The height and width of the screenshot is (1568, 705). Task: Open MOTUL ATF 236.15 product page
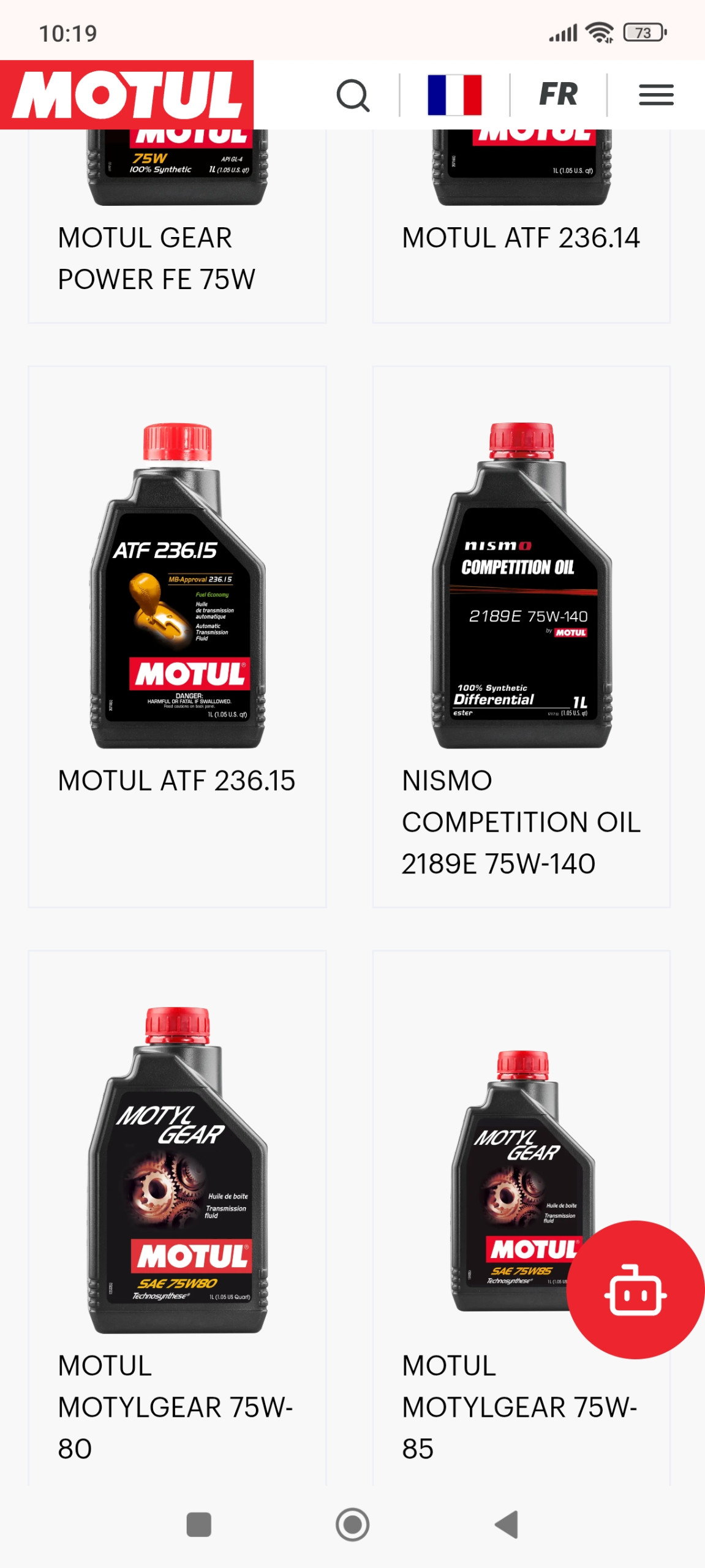coord(176,780)
